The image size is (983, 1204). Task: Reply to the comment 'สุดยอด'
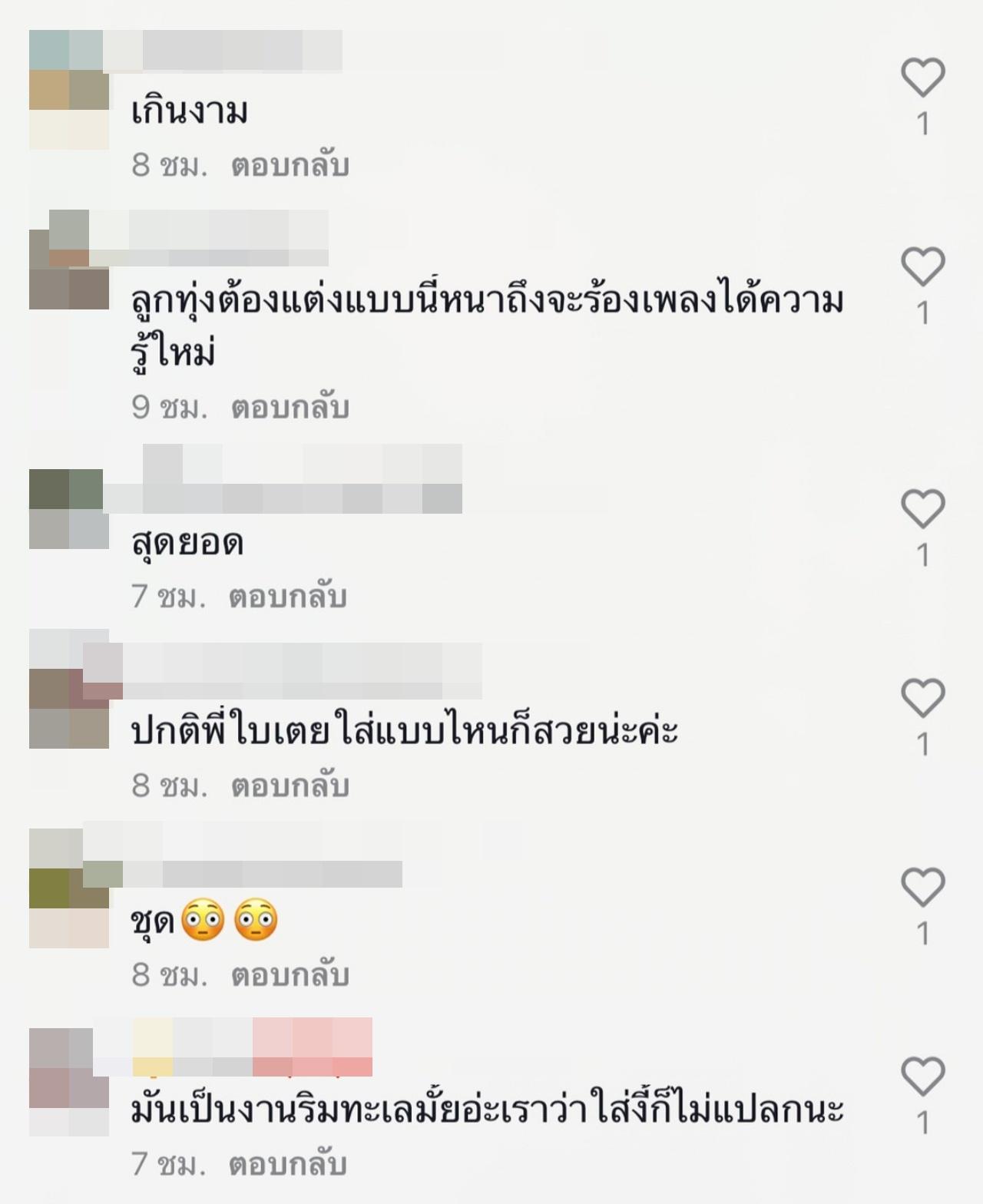[288, 597]
